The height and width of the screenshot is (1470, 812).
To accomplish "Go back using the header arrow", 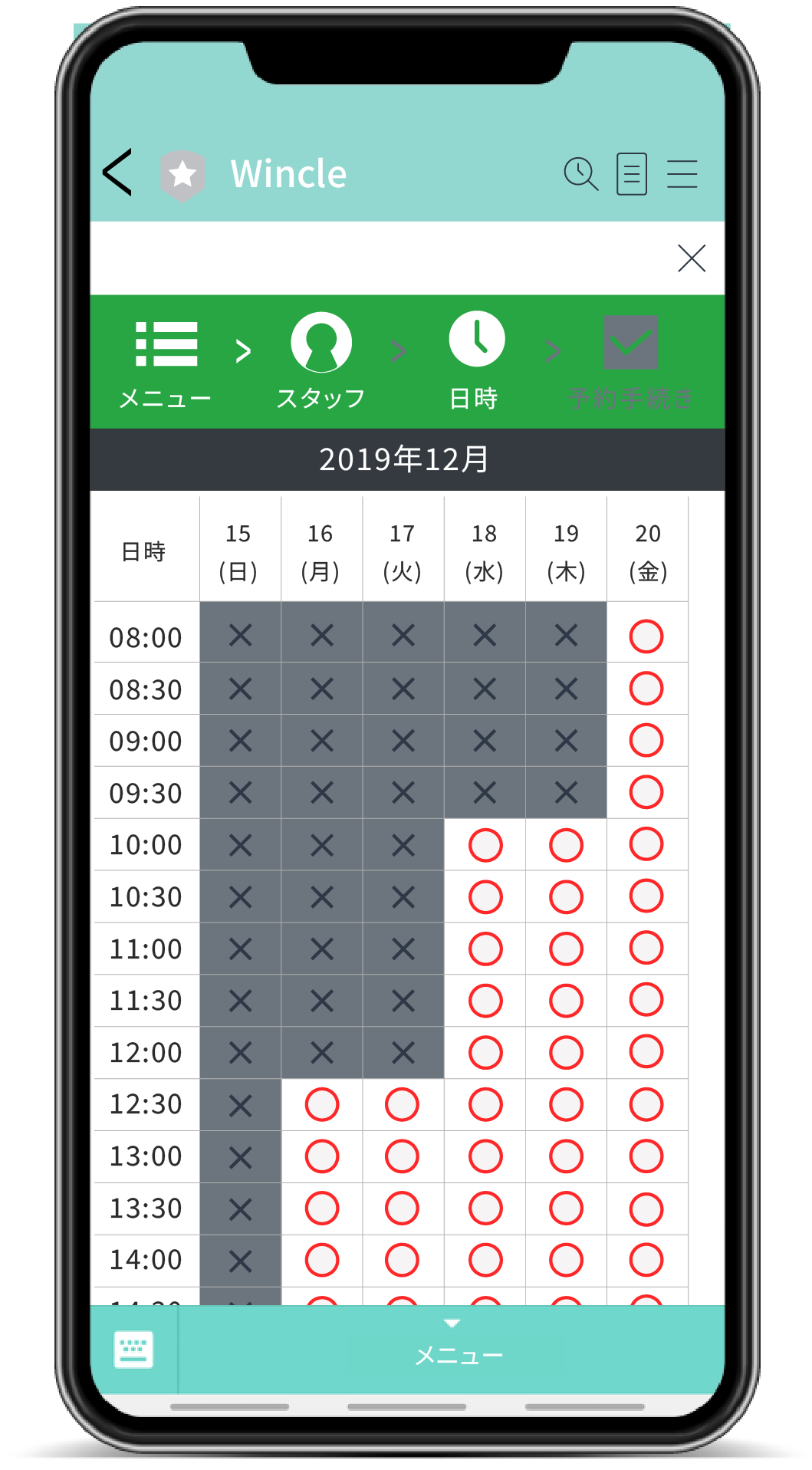I will coord(118,173).
